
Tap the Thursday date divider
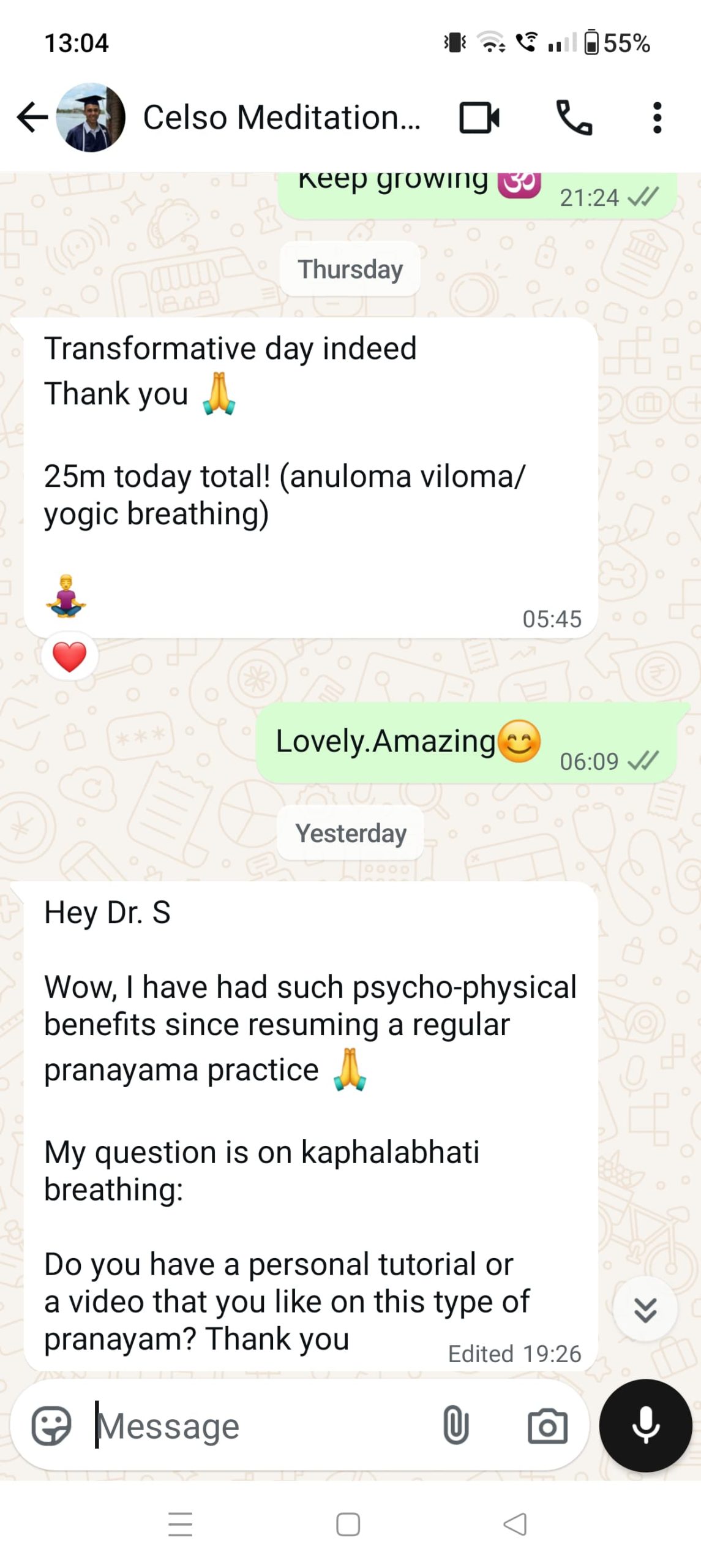[350, 268]
